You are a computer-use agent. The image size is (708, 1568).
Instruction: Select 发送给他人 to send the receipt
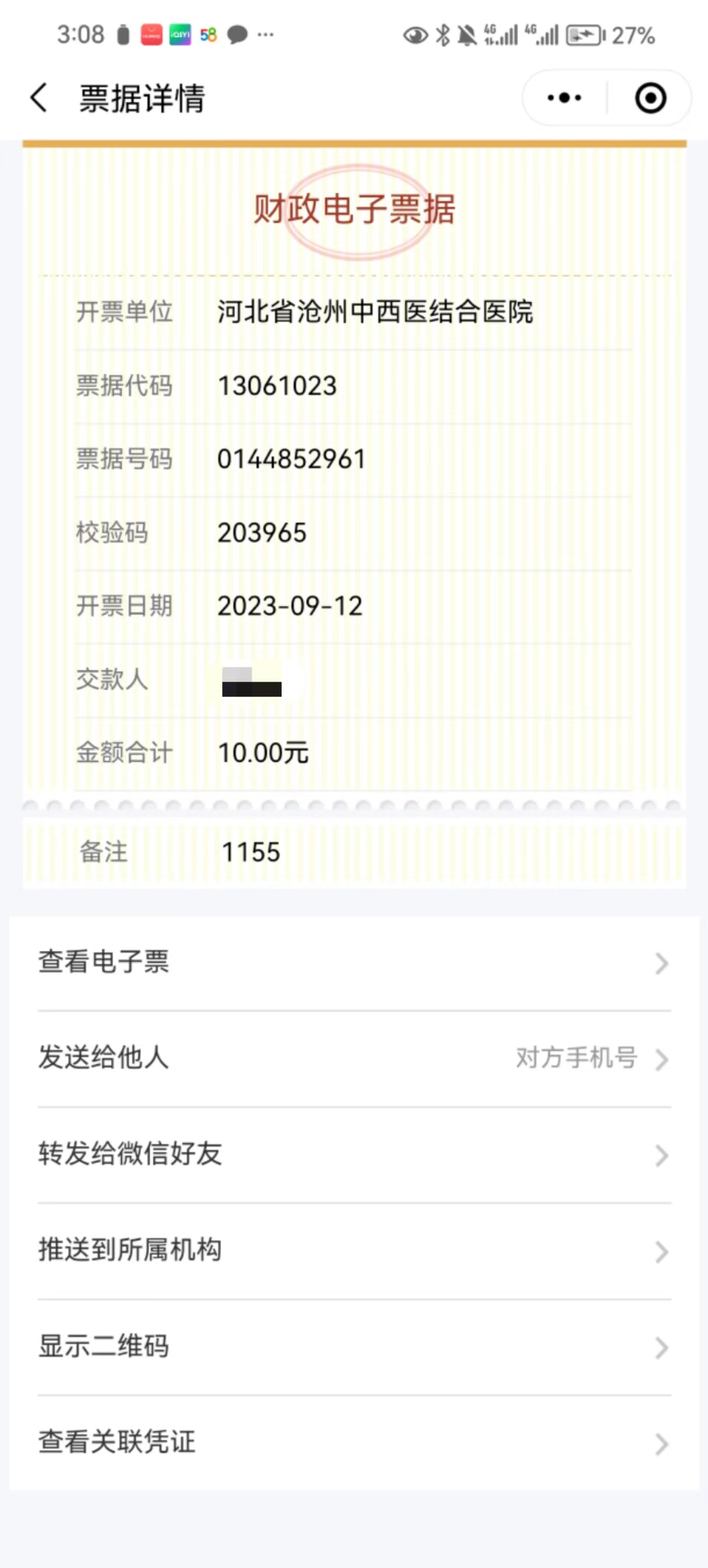[354, 1058]
